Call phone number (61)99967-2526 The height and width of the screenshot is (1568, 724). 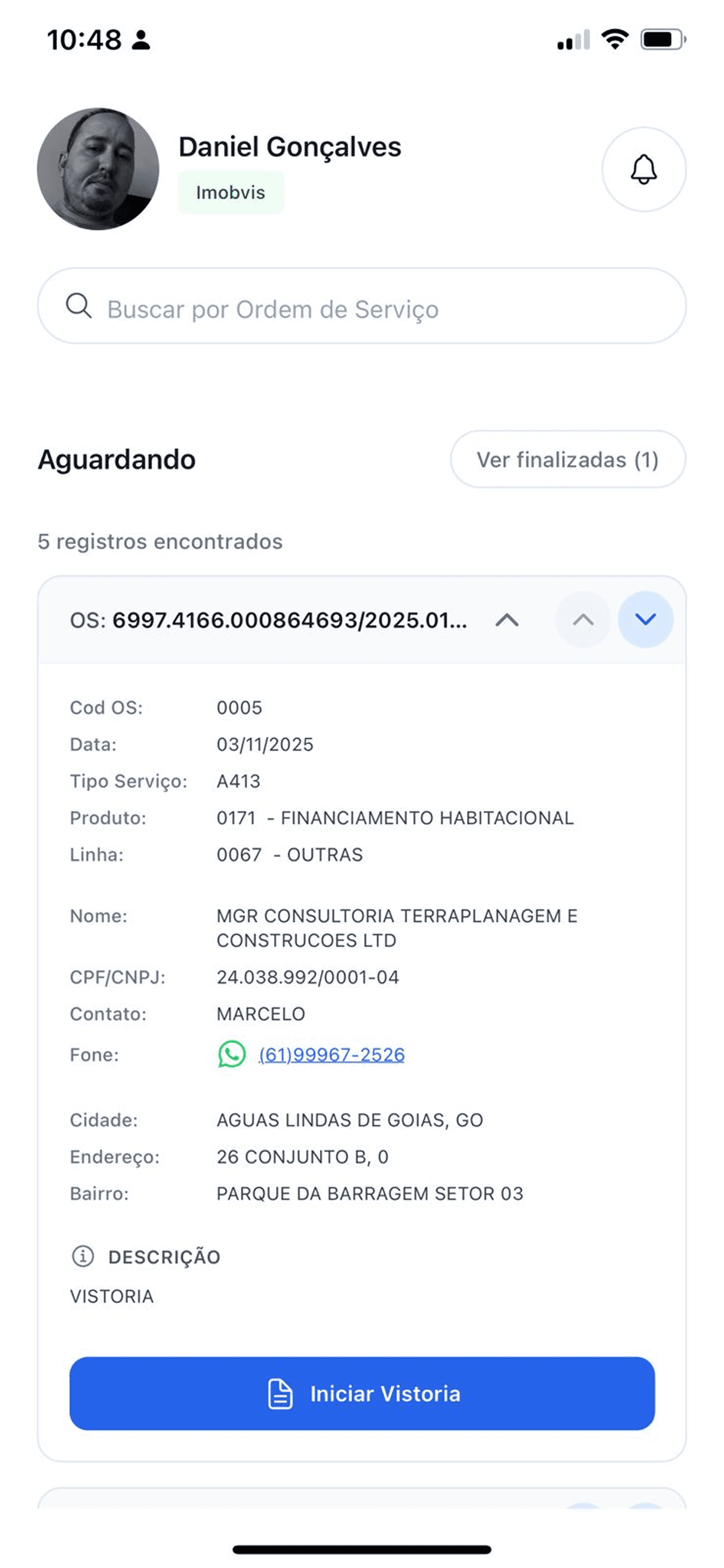[332, 1055]
